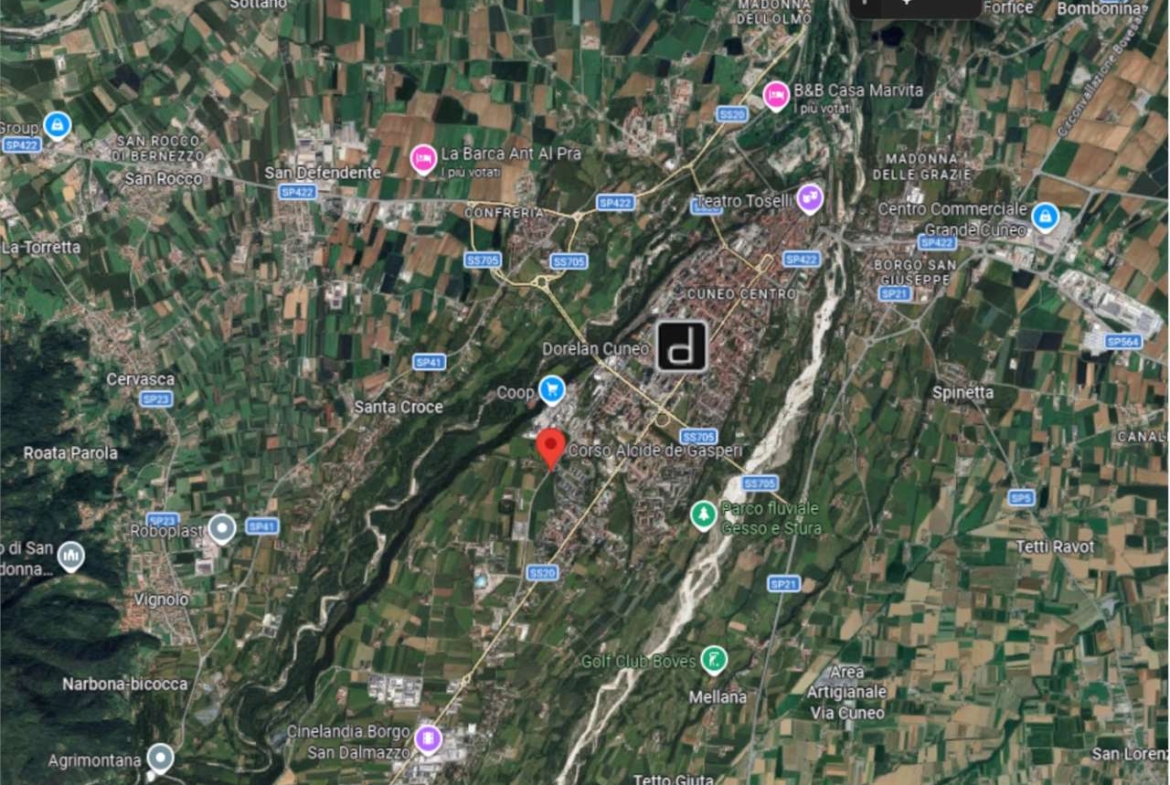Open Teatro Toselli place marker
Viewport: 1170px width, 785px height.
pos(810,199)
